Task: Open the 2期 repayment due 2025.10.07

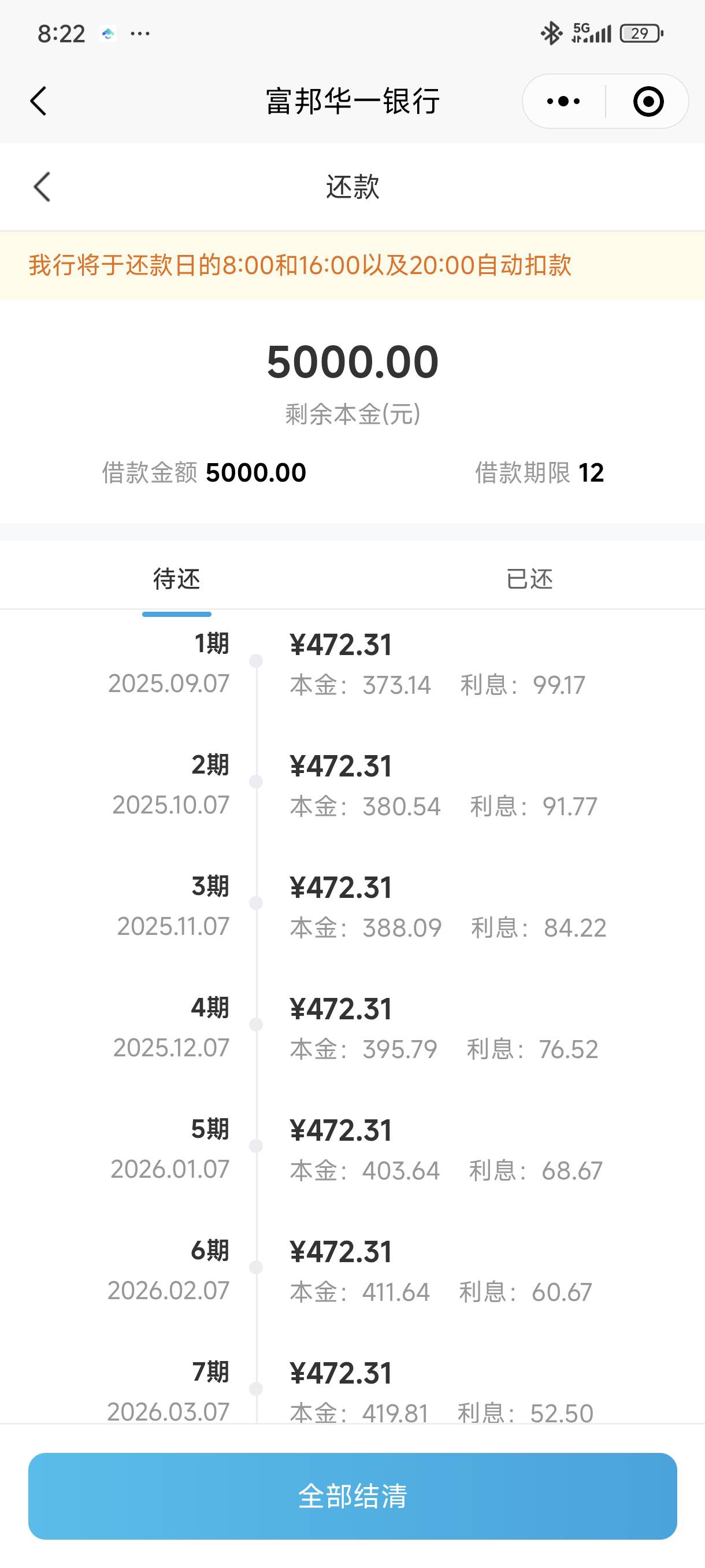Action: click(353, 785)
